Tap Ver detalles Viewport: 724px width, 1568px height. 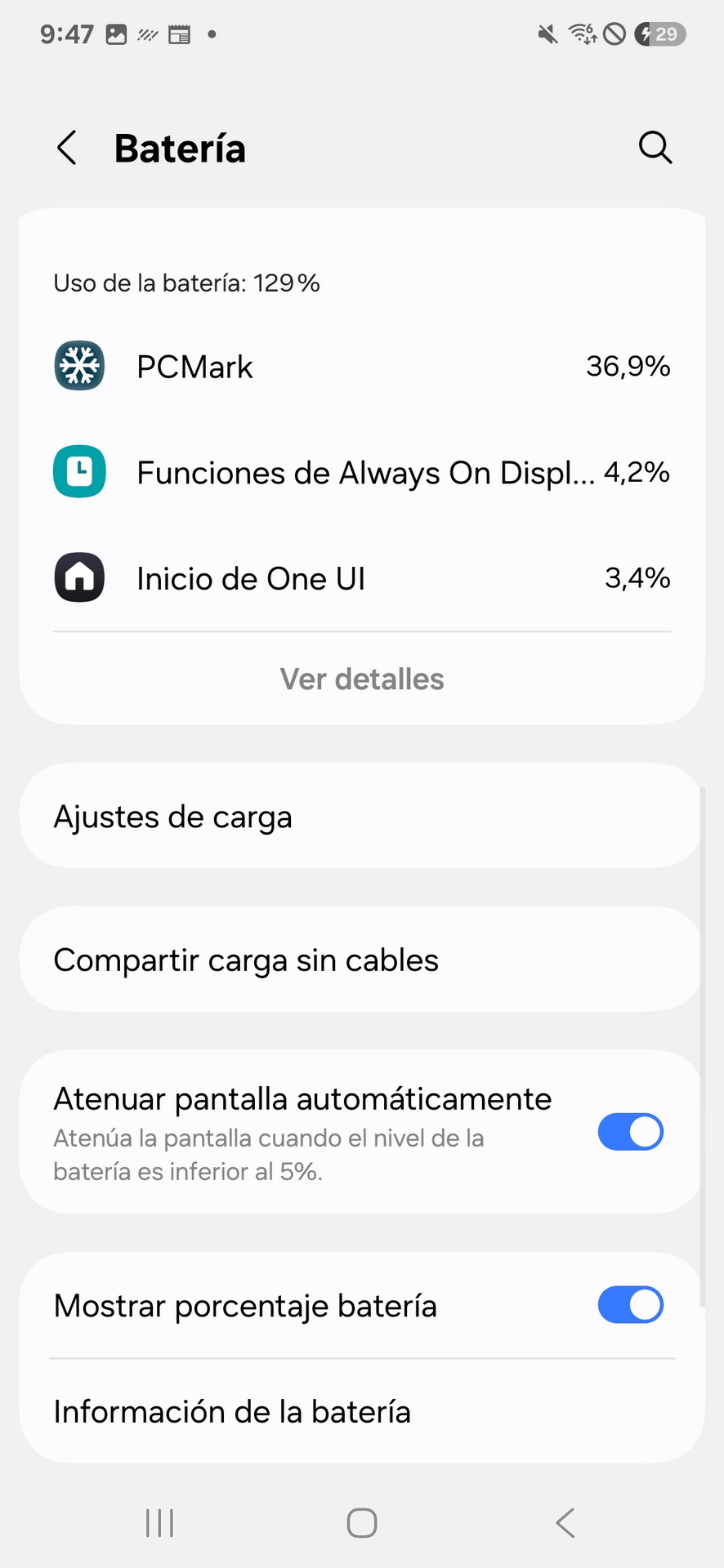pyautogui.click(x=361, y=679)
